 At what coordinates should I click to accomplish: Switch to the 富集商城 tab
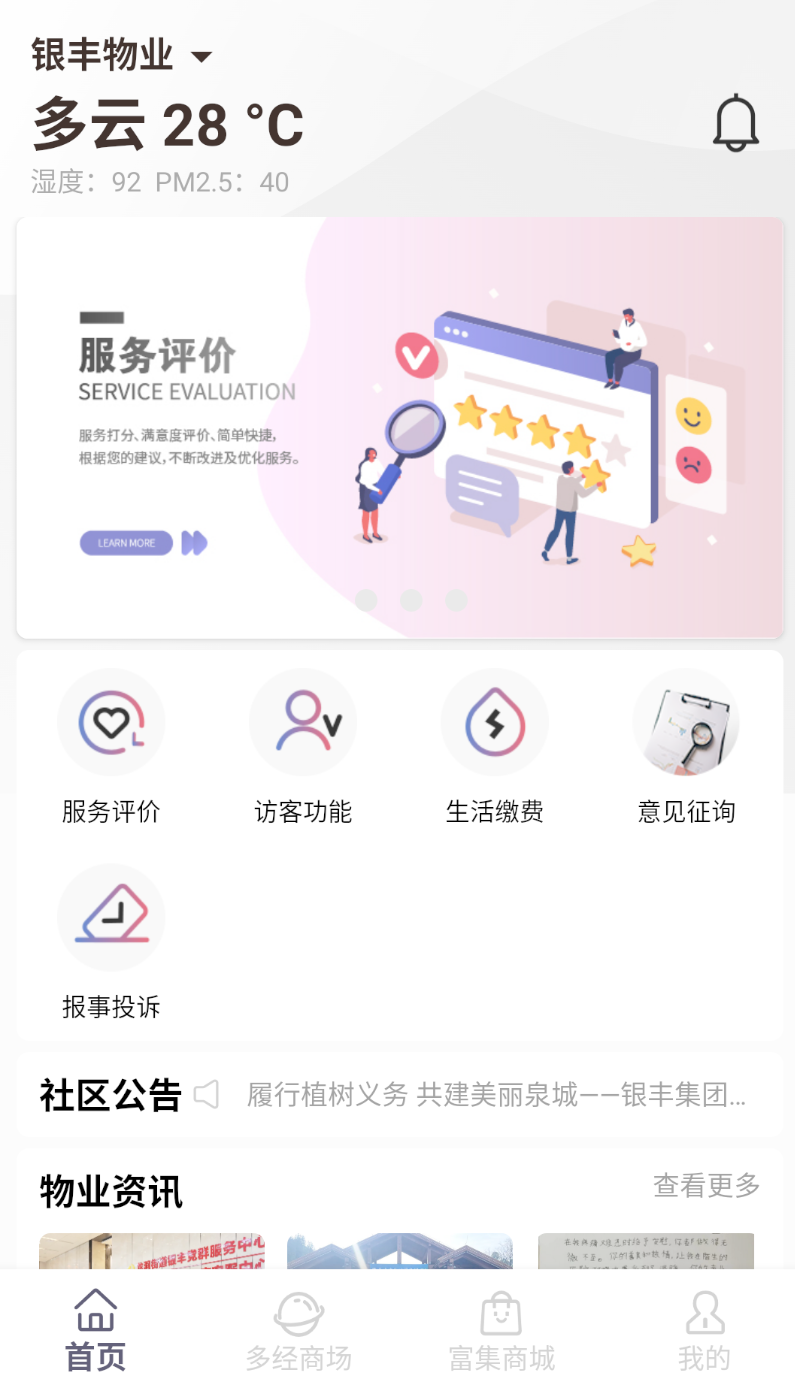pos(501,1331)
